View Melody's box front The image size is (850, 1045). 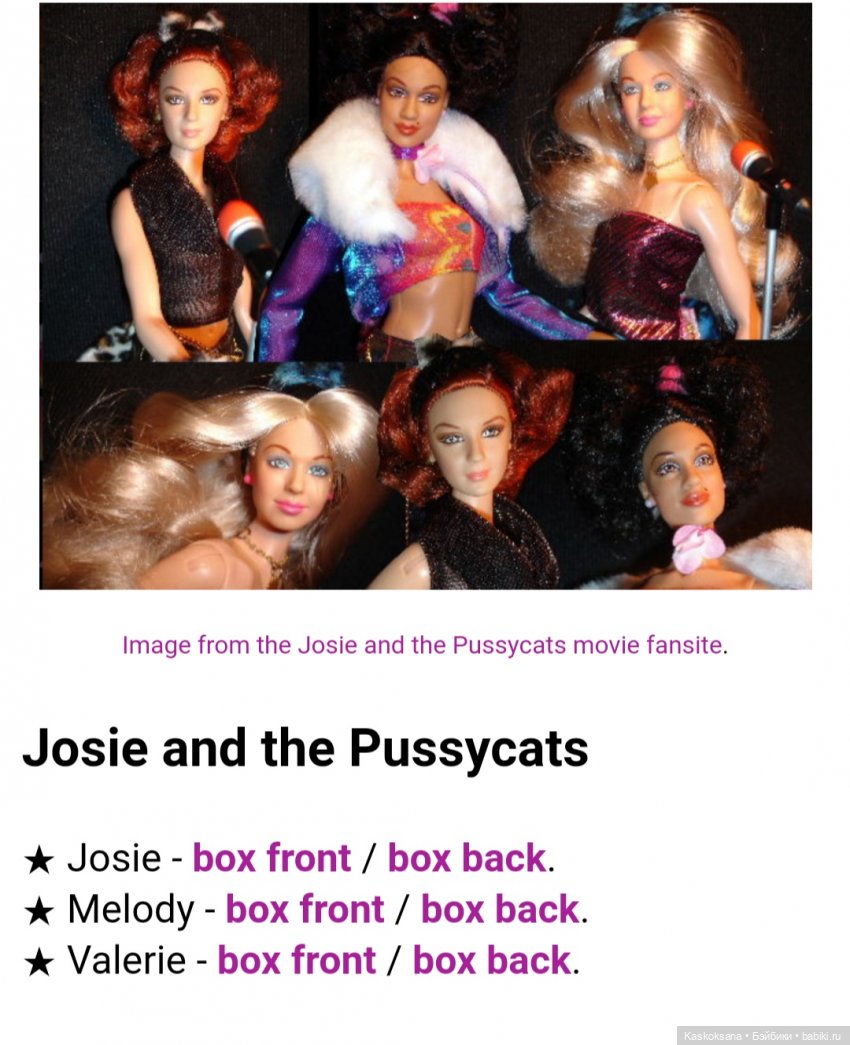304,909
